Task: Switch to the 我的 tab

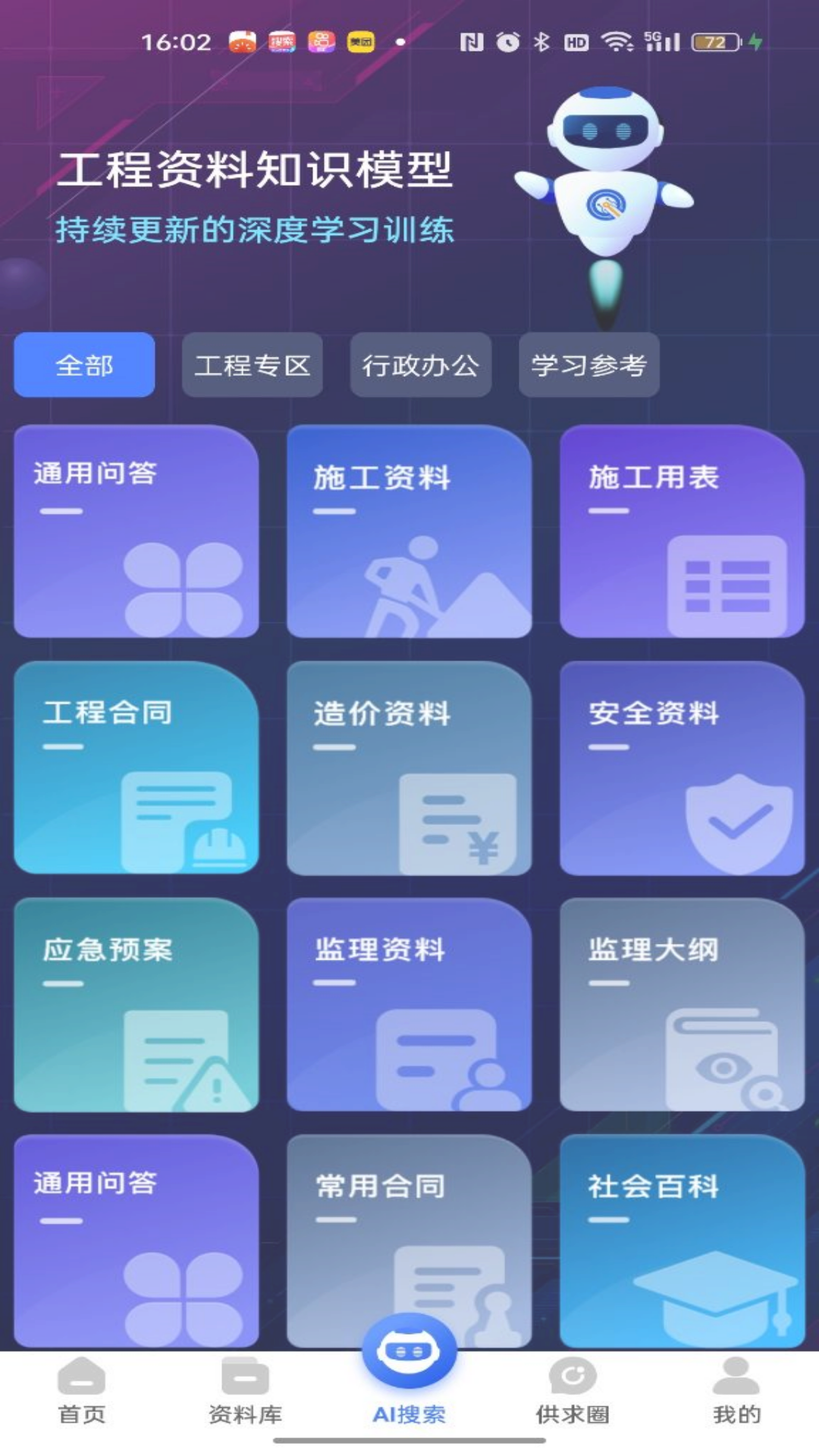Action: (736, 1392)
